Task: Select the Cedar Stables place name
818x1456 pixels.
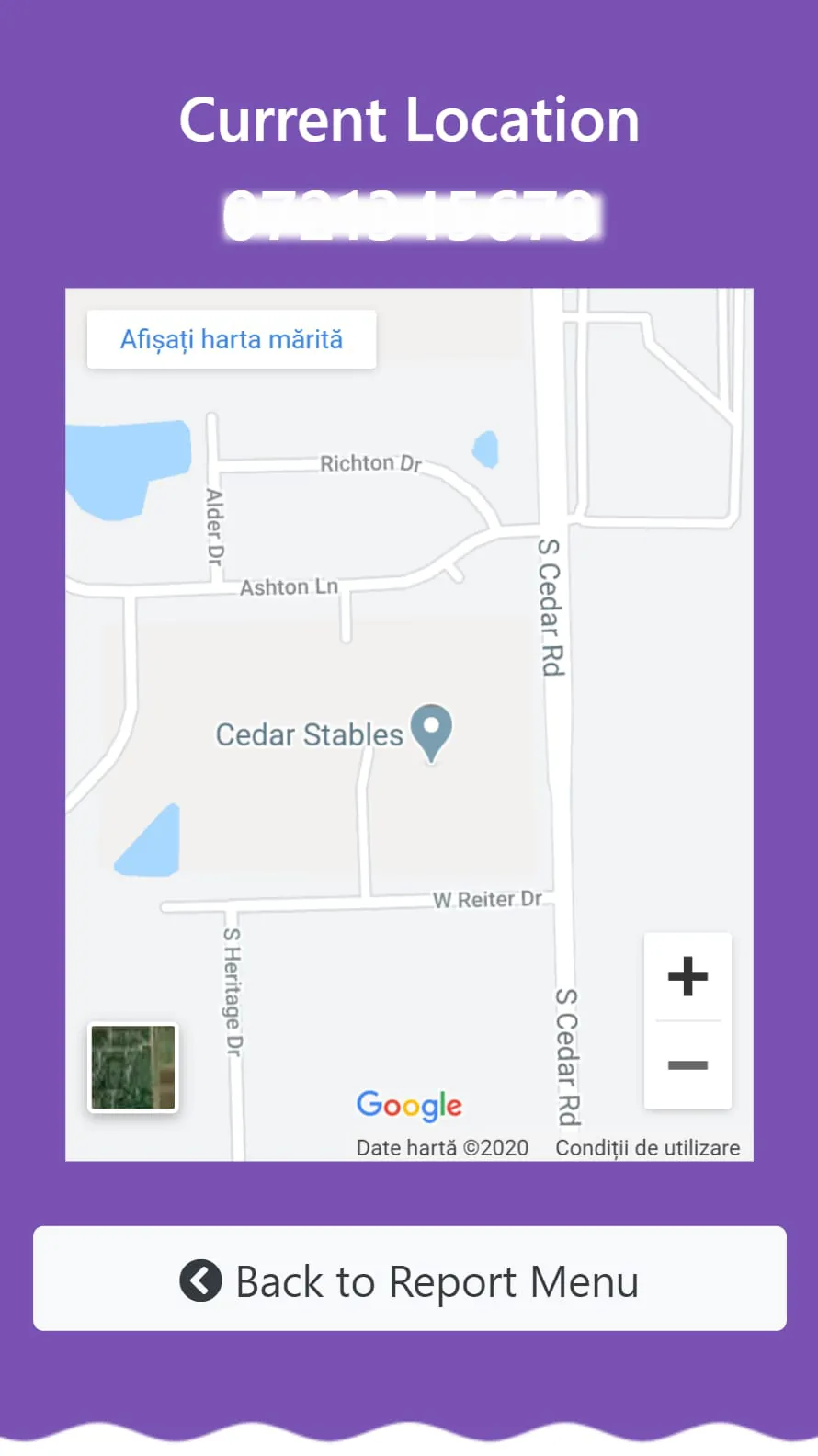Action: tap(309, 734)
